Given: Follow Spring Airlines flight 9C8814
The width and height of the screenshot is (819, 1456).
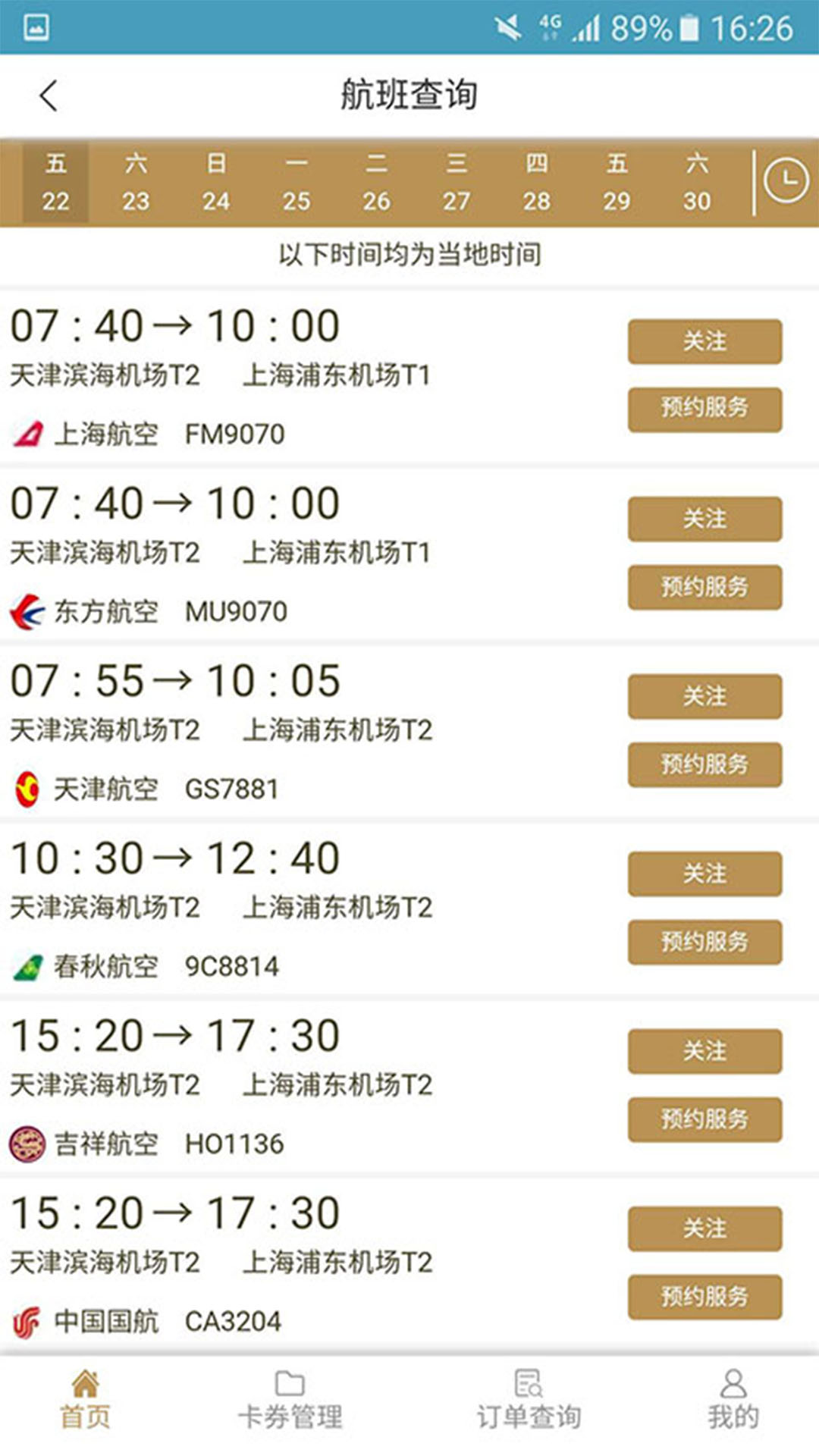Looking at the screenshot, I should pos(704,874).
